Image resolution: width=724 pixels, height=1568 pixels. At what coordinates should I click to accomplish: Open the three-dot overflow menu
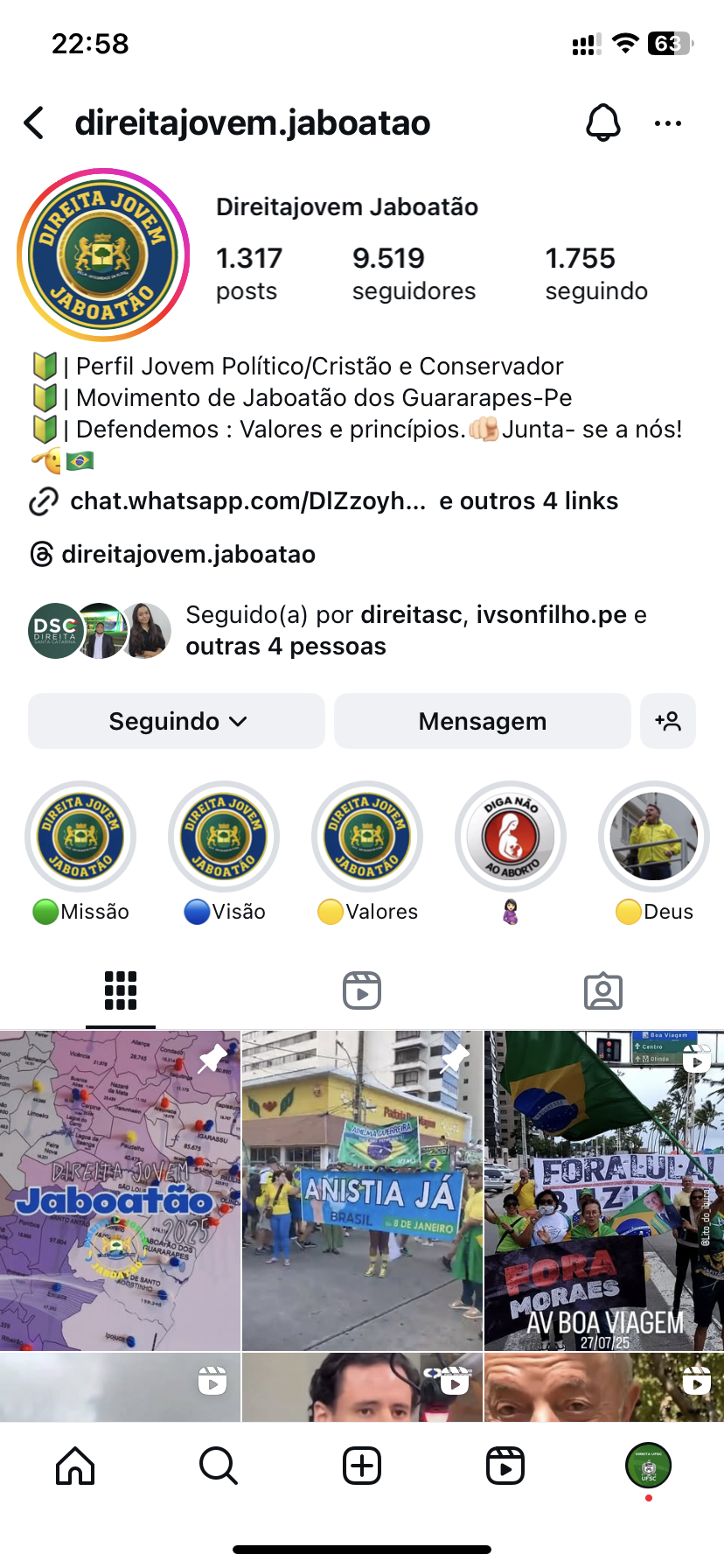pos(668,123)
